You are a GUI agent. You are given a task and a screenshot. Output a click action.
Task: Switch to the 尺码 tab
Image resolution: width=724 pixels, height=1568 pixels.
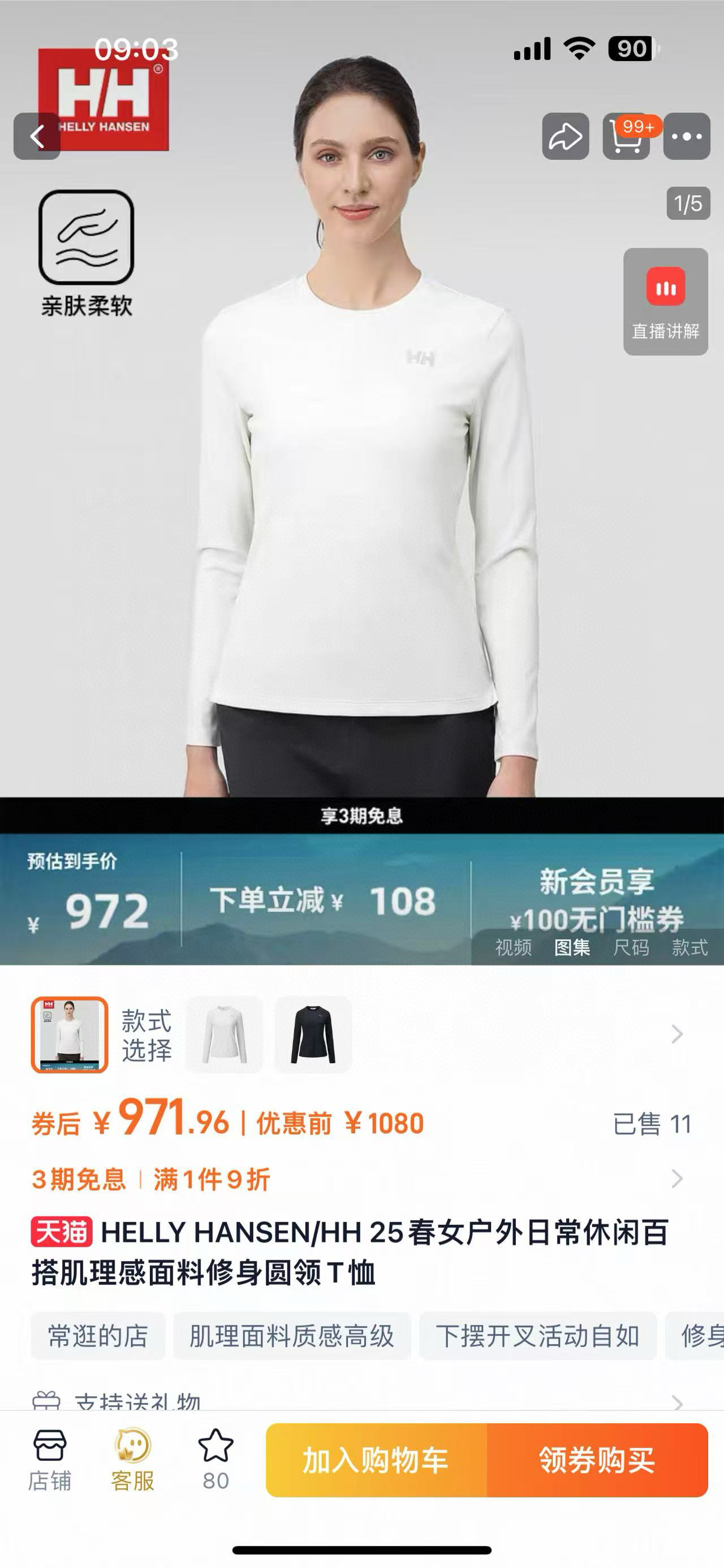click(x=631, y=947)
